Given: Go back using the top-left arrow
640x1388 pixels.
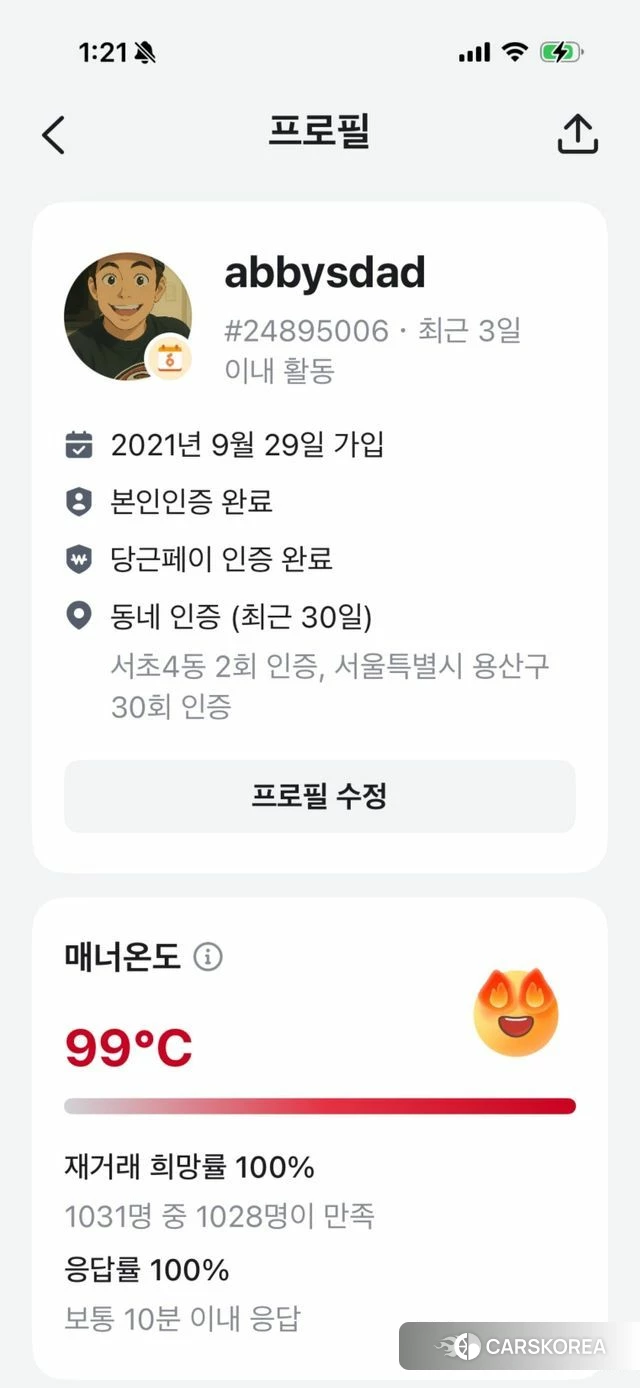Looking at the screenshot, I should pos(54,134).
